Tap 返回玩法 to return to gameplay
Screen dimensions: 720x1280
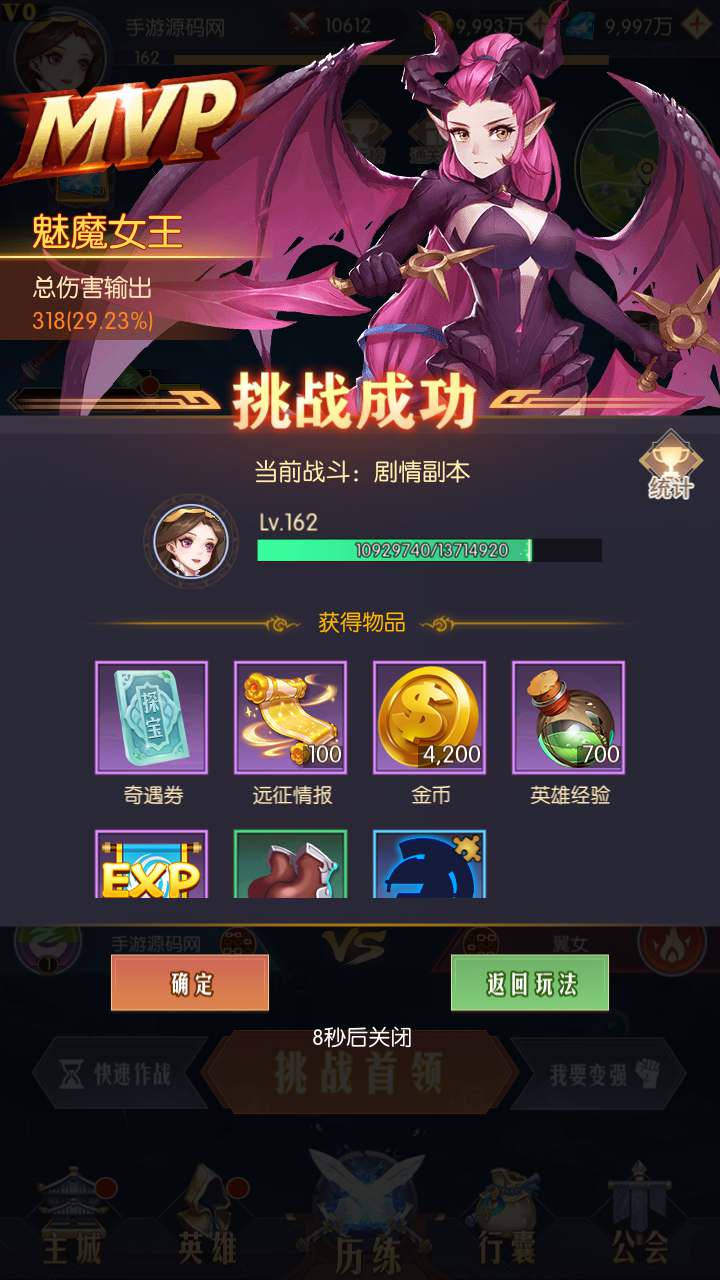tap(530, 983)
